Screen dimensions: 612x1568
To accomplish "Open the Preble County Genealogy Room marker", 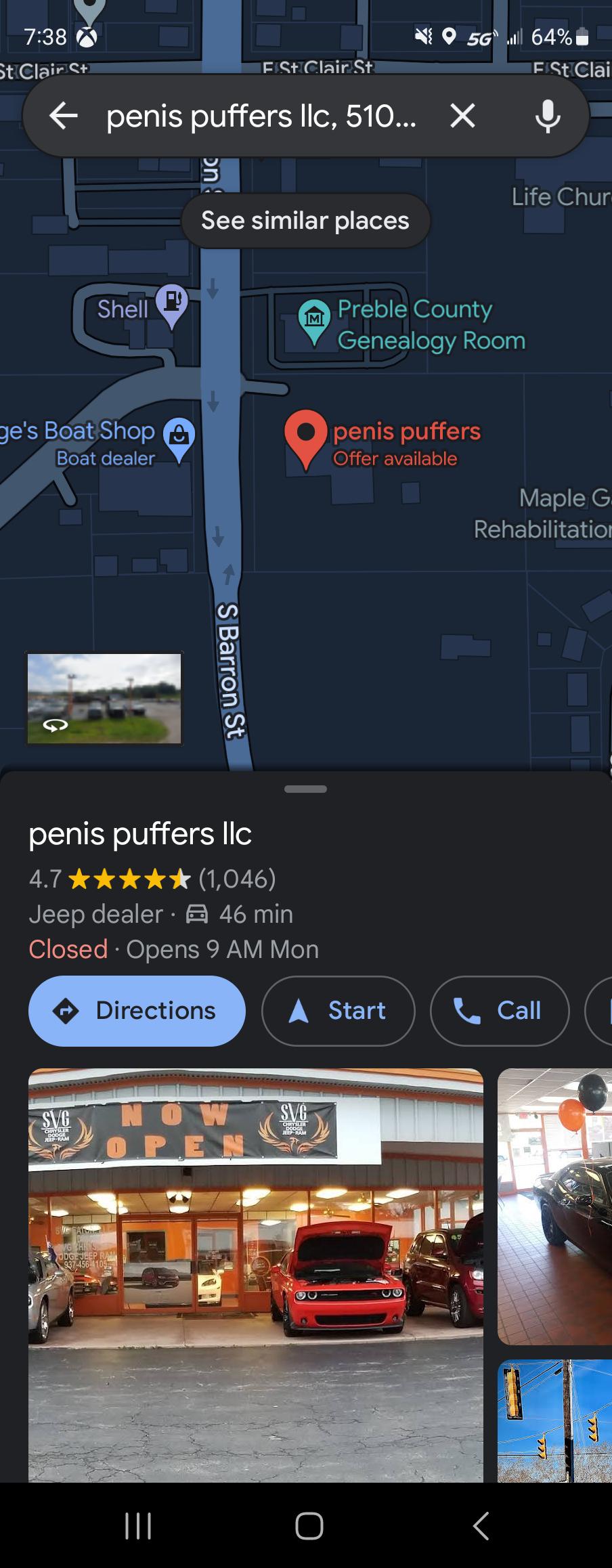I will point(314,318).
